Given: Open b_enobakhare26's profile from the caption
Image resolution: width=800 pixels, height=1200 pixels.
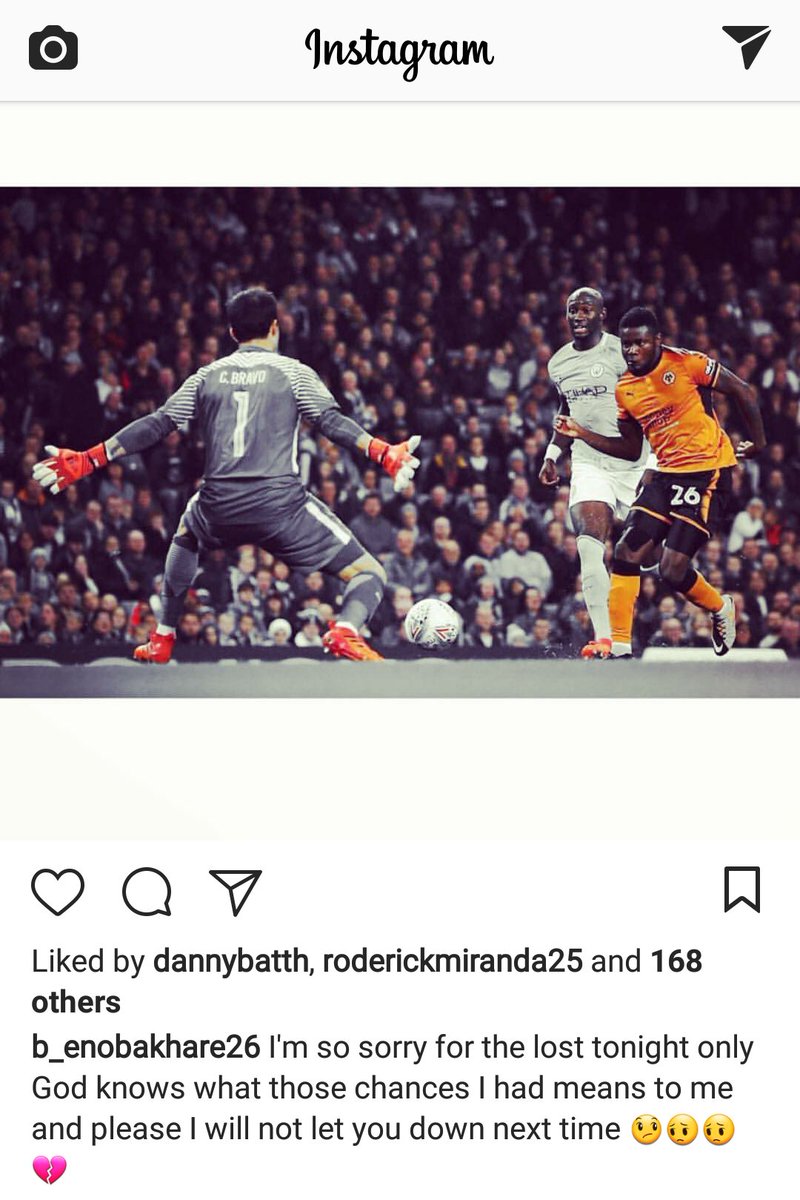Looking at the screenshot, I should click(146, 1048).
